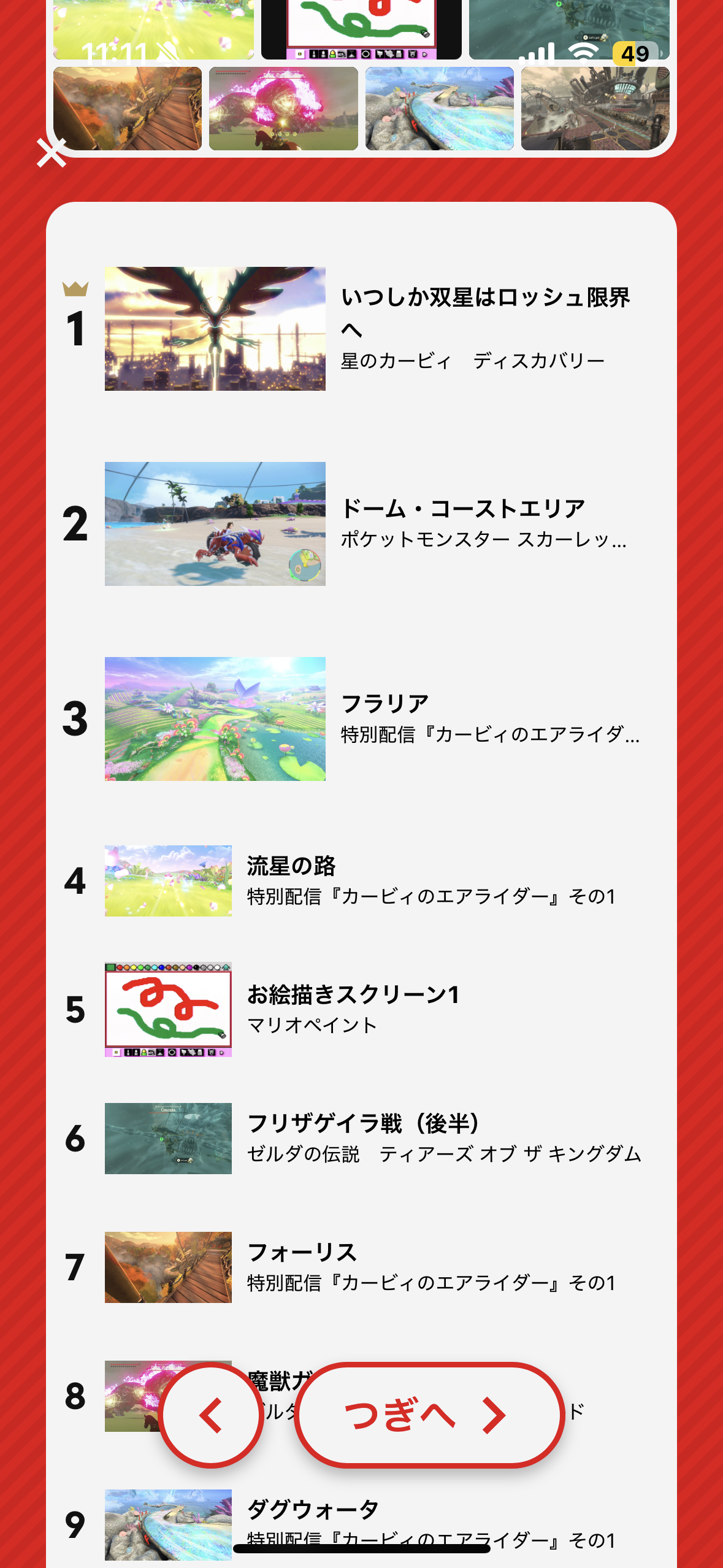Select rank 5 お絵描きスクリーン1
Image resolution: width=723 pixels, height=1568 pixels.
pyautogui.click(x=362, y=1010)
